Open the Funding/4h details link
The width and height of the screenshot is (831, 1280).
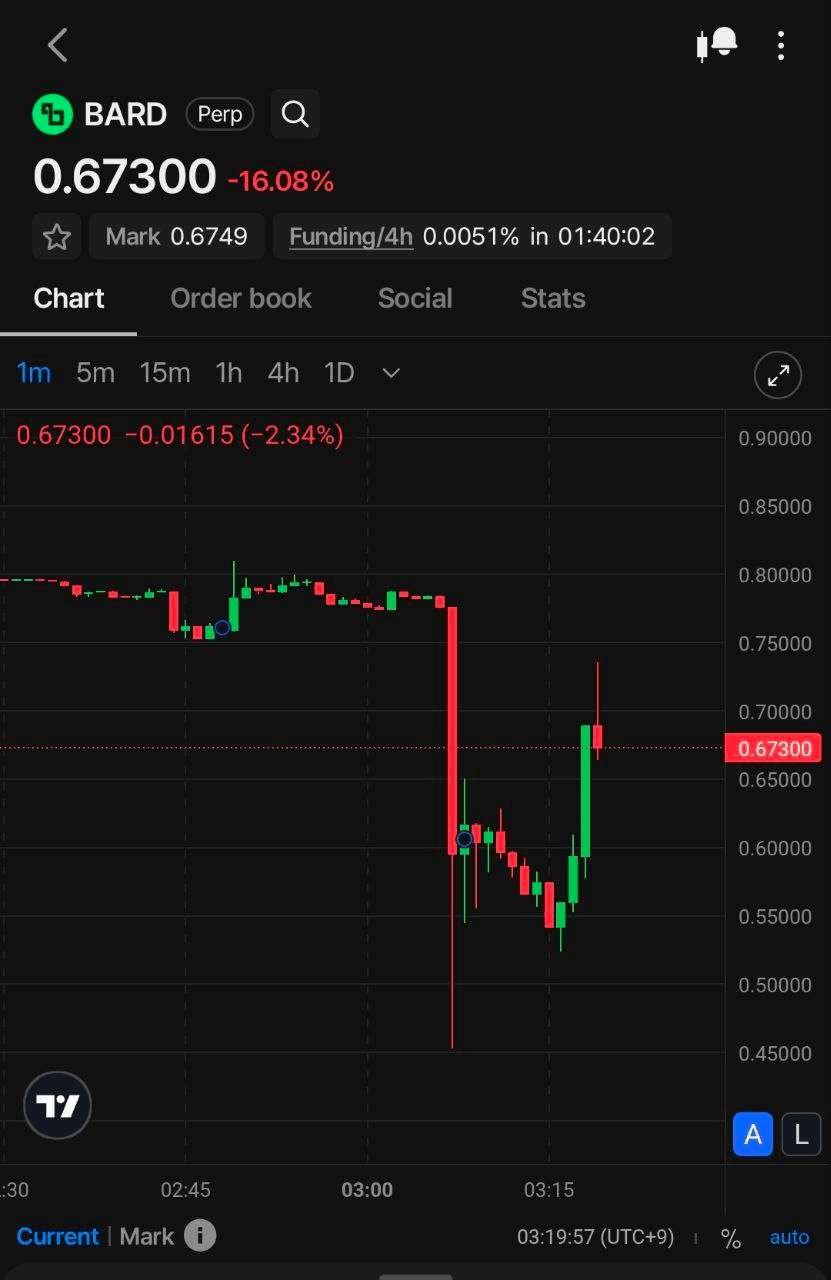(x=351, y=237)
